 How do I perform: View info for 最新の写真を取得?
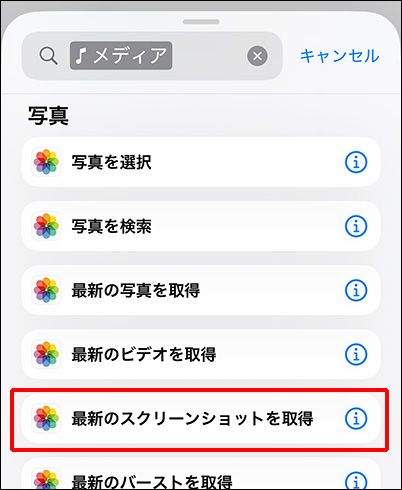(356, 290)
